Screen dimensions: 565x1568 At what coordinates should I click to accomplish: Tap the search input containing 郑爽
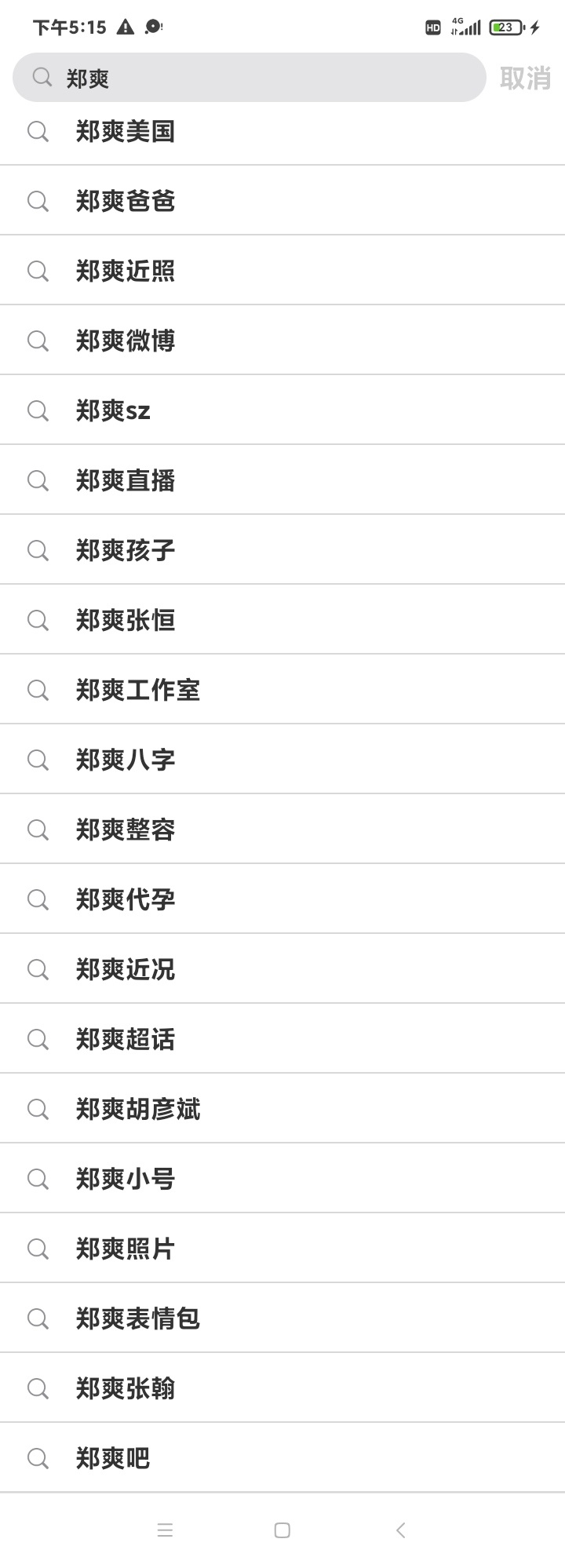(235, 78)
